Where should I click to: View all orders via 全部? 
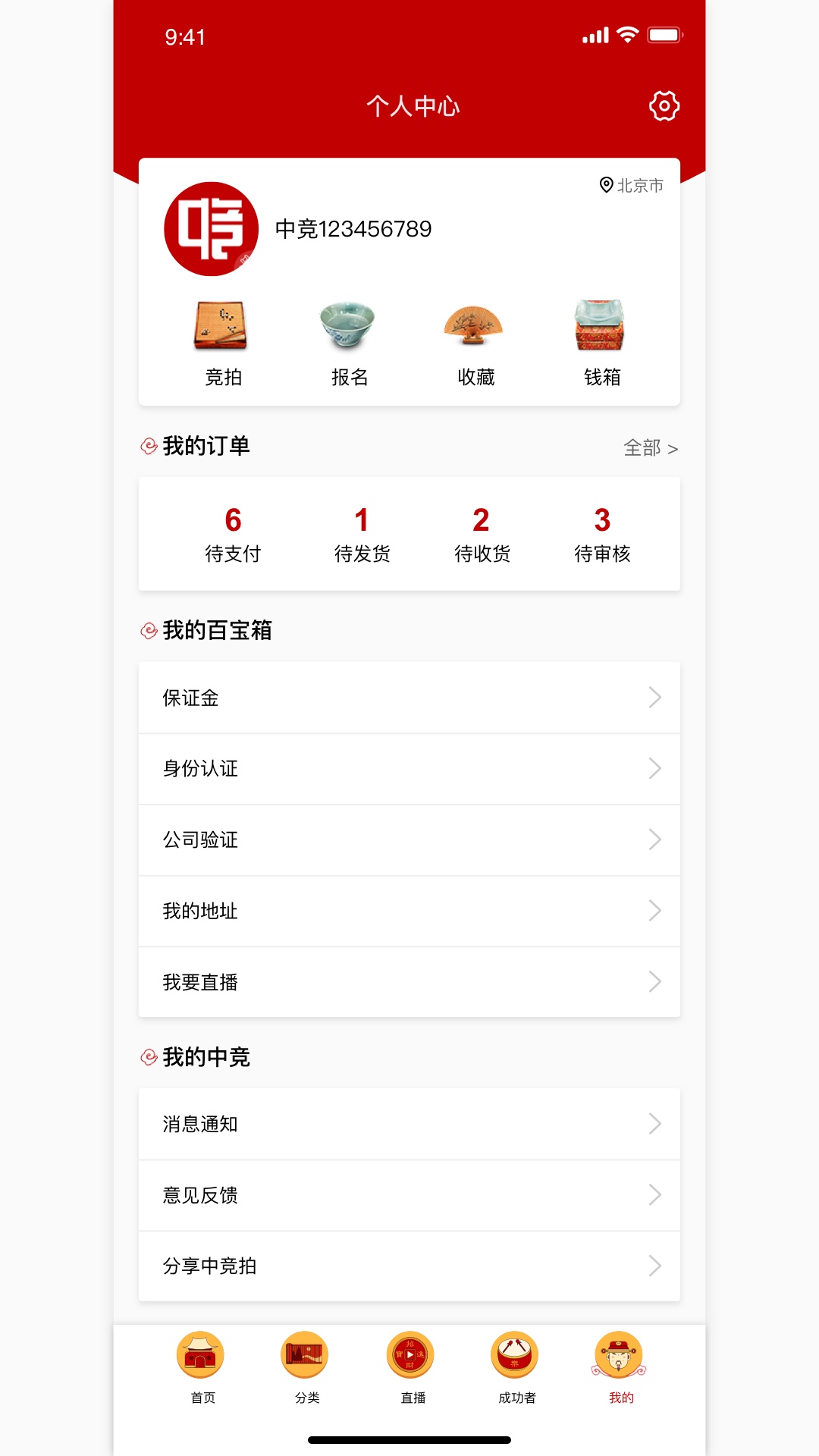pyautogui.click(x=650, y=448)
